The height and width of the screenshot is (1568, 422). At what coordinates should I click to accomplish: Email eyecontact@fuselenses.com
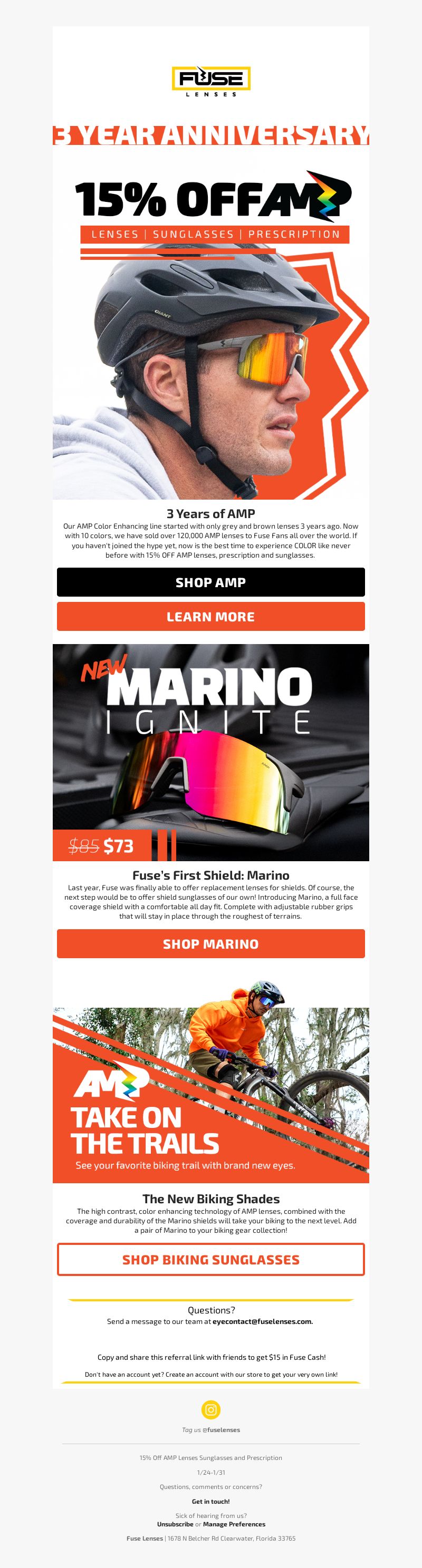pyautogui.click(x=263, y=1321)
